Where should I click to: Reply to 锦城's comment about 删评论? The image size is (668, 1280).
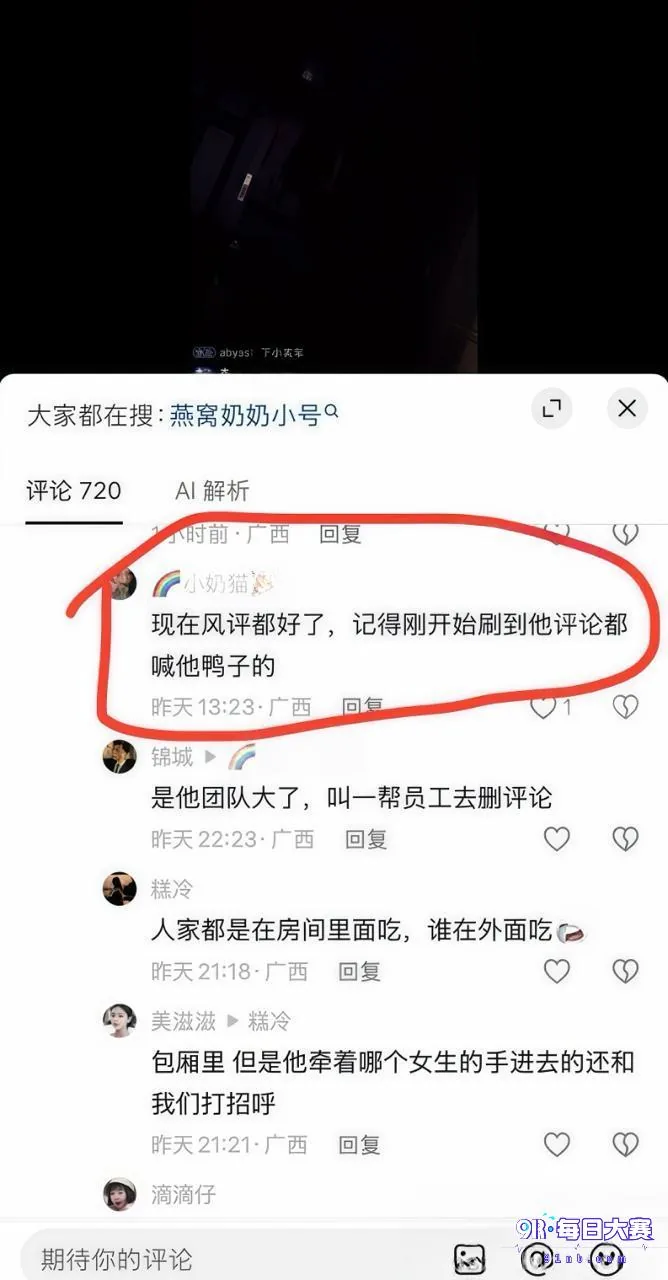(x=366, y=839)
